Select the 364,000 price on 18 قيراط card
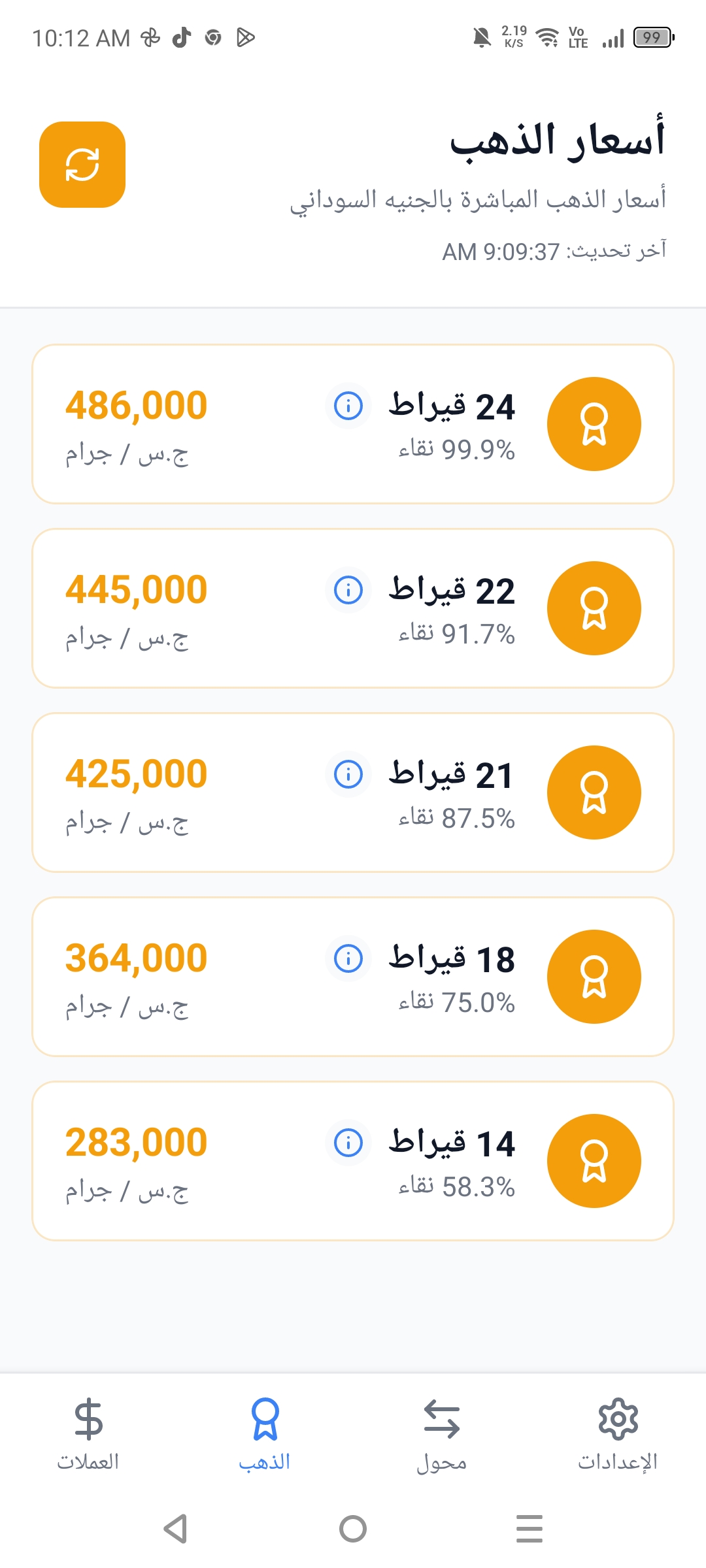 pos(137,957)
